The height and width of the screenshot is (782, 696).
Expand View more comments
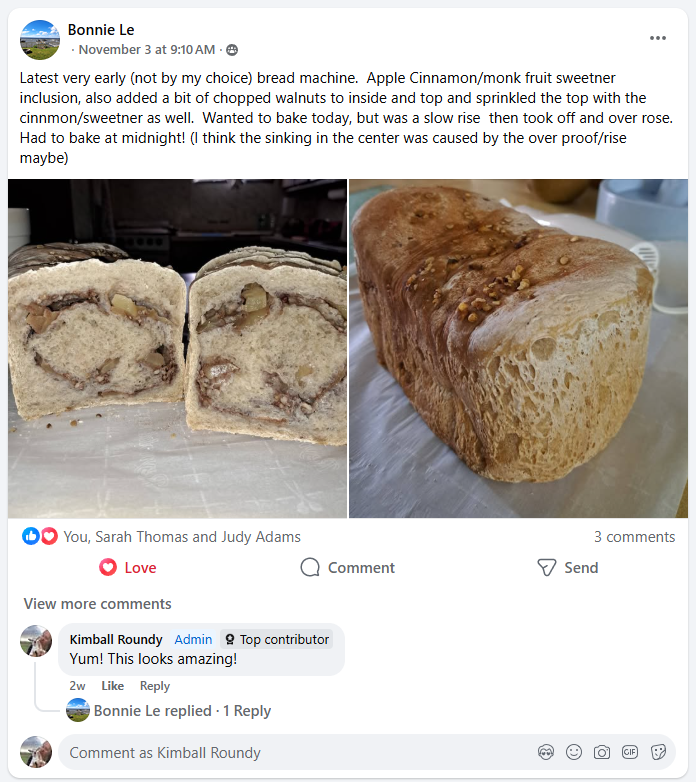click(97, 604)
